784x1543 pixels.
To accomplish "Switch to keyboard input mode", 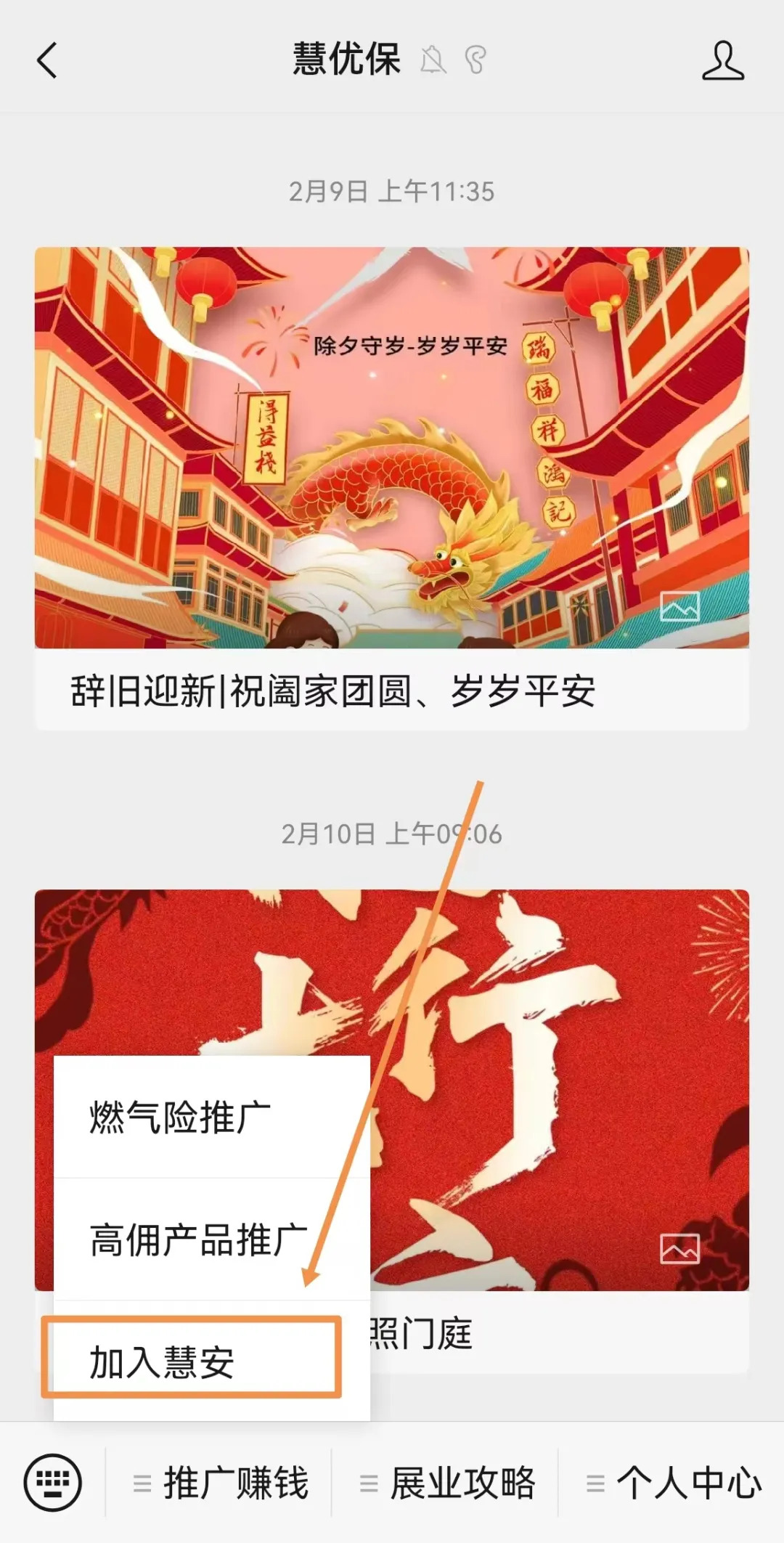I will (x=52, y=1482).
